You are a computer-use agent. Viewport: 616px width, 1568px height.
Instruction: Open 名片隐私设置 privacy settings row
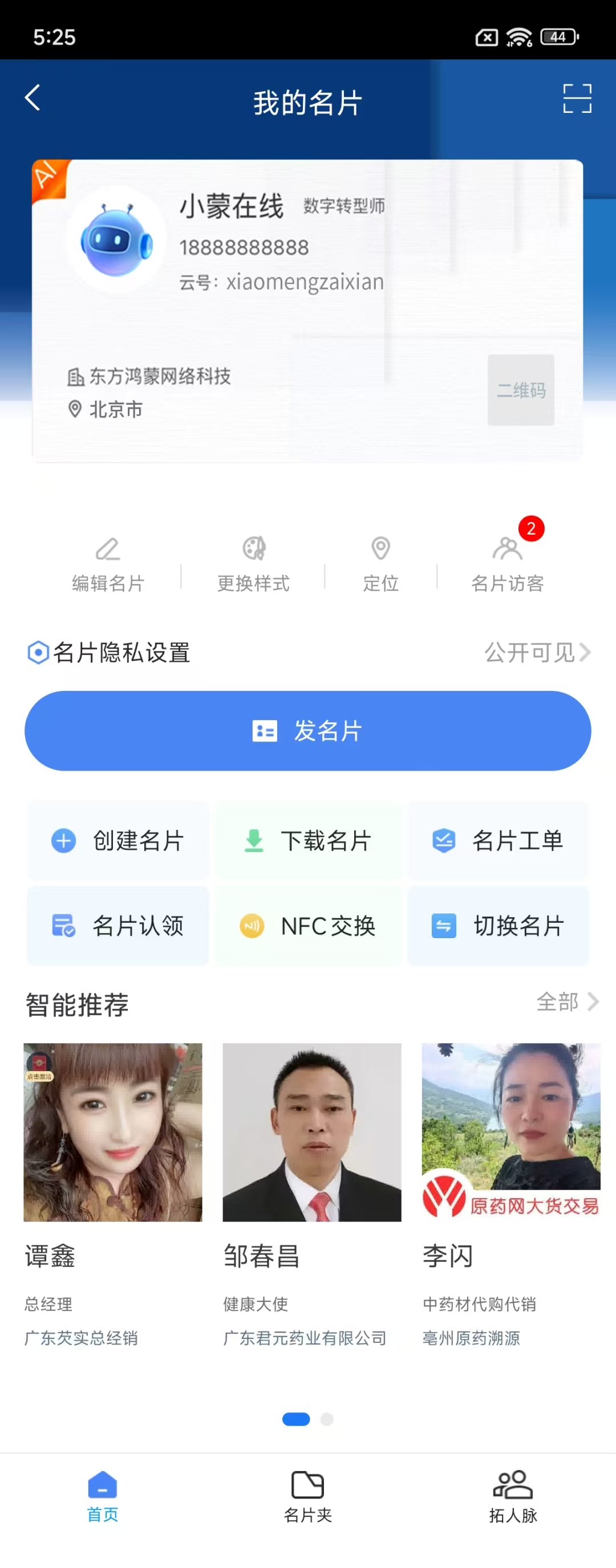307,653
